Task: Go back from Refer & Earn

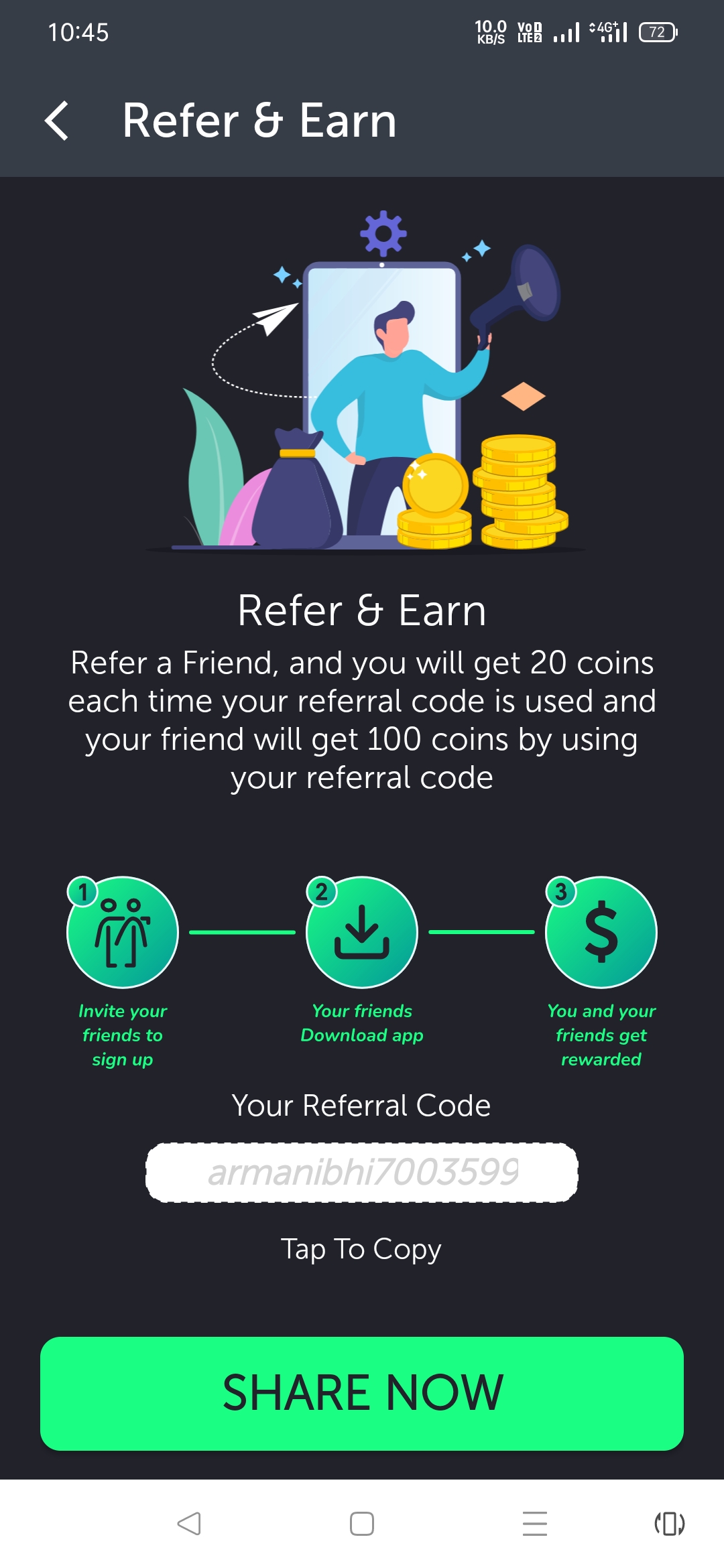Action: (x=58, y=121)
